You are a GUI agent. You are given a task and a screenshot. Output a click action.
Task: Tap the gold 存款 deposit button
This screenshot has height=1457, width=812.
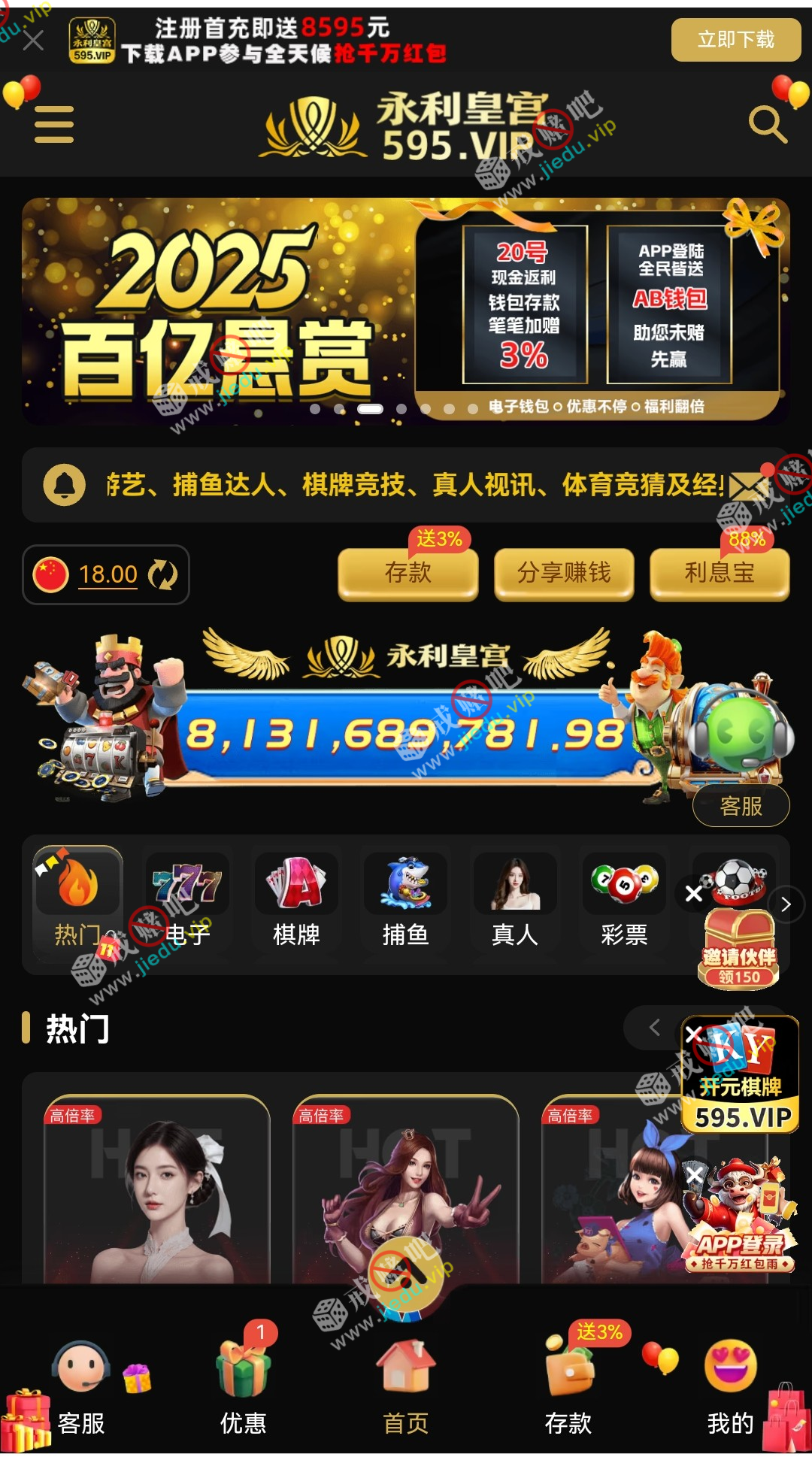pyautogui.click(x=408, y=574)
